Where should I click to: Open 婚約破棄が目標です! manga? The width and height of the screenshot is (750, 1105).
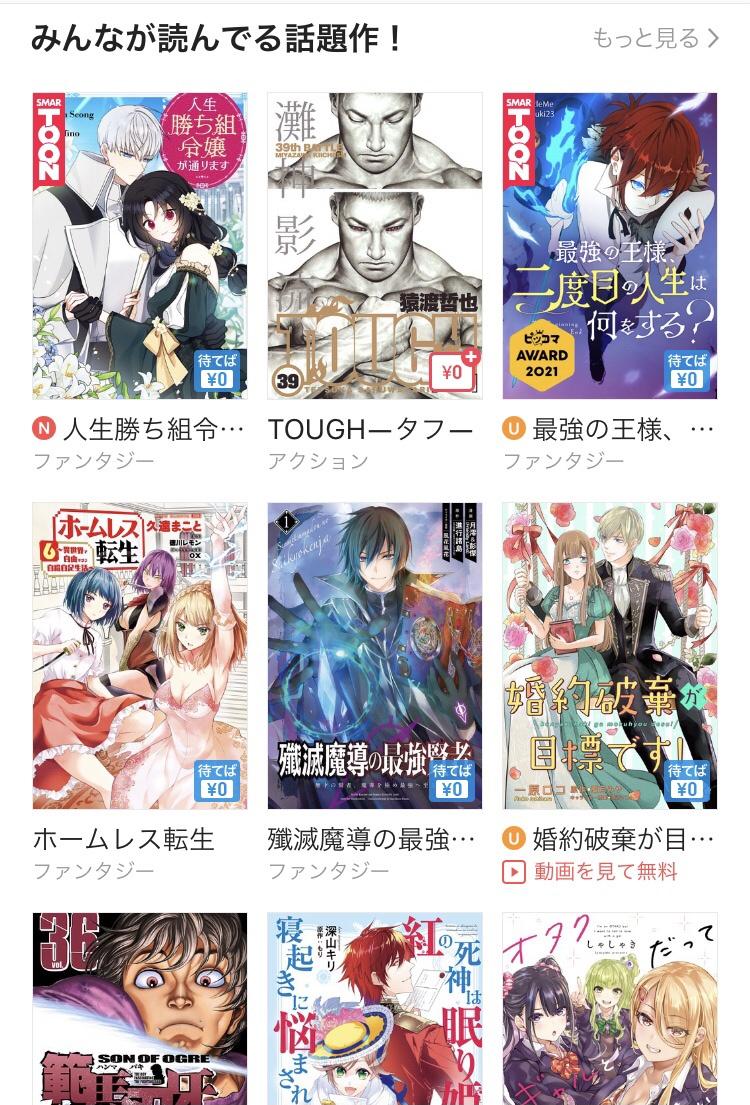click(x=609, y=655)
